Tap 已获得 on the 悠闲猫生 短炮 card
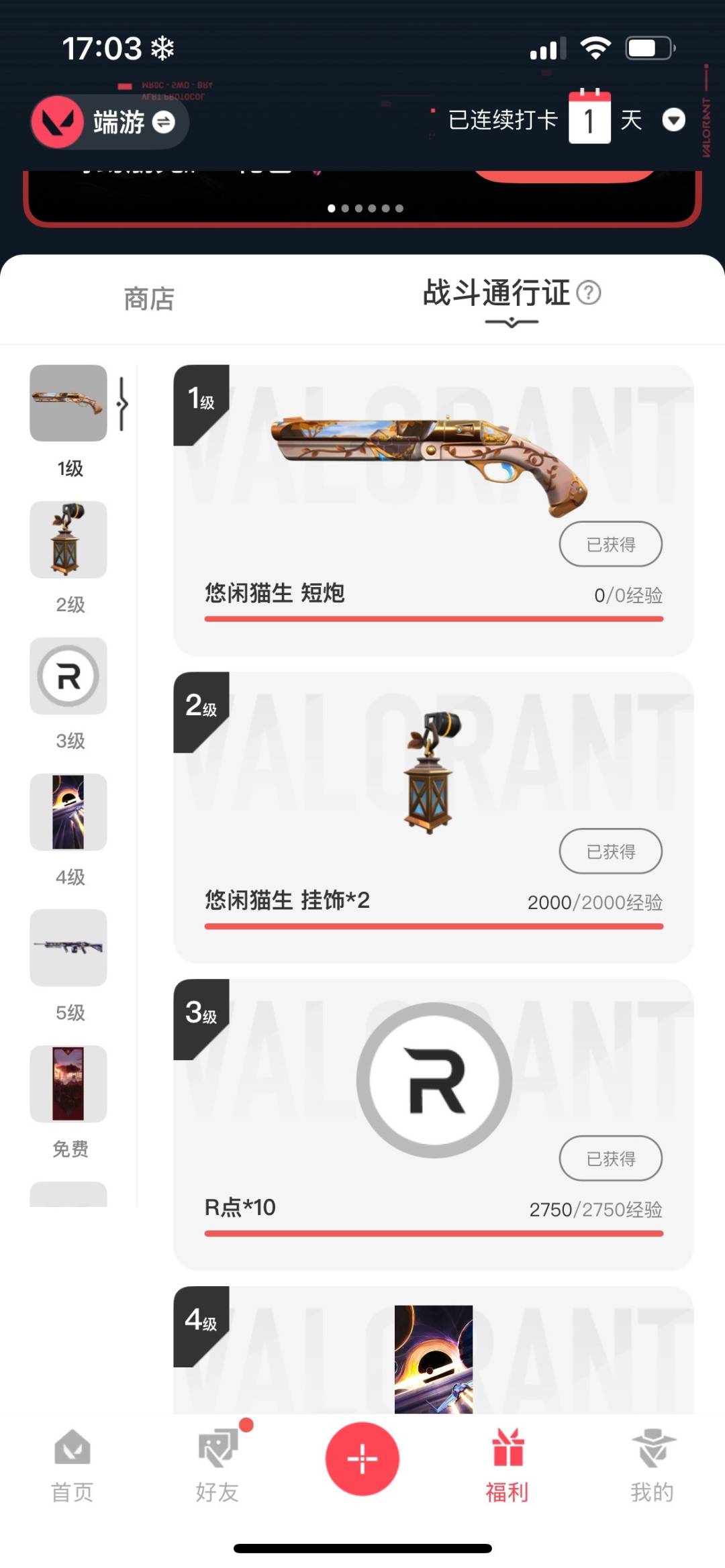The image size is (725, 1568). (610, 543)
